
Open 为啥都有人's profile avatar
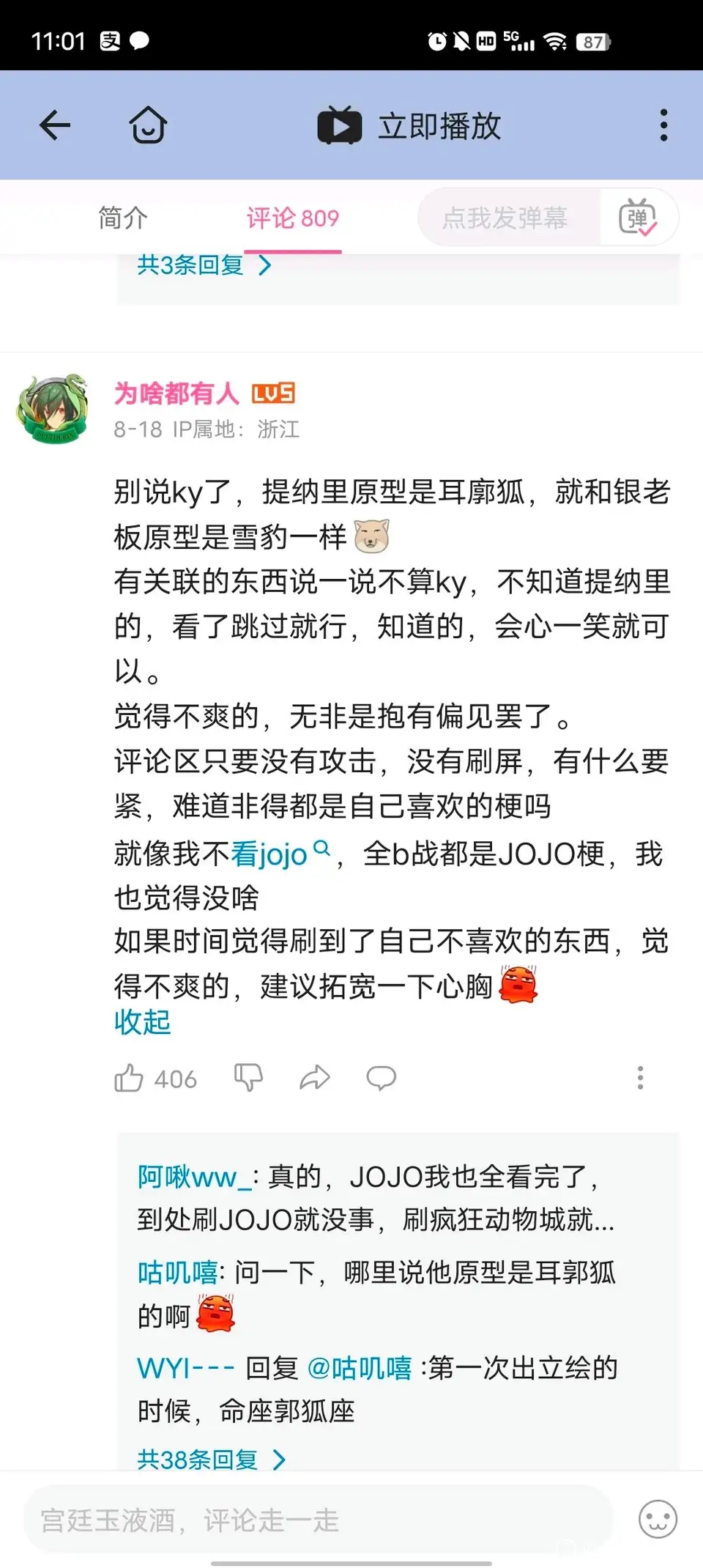click(x=53, y=409)
